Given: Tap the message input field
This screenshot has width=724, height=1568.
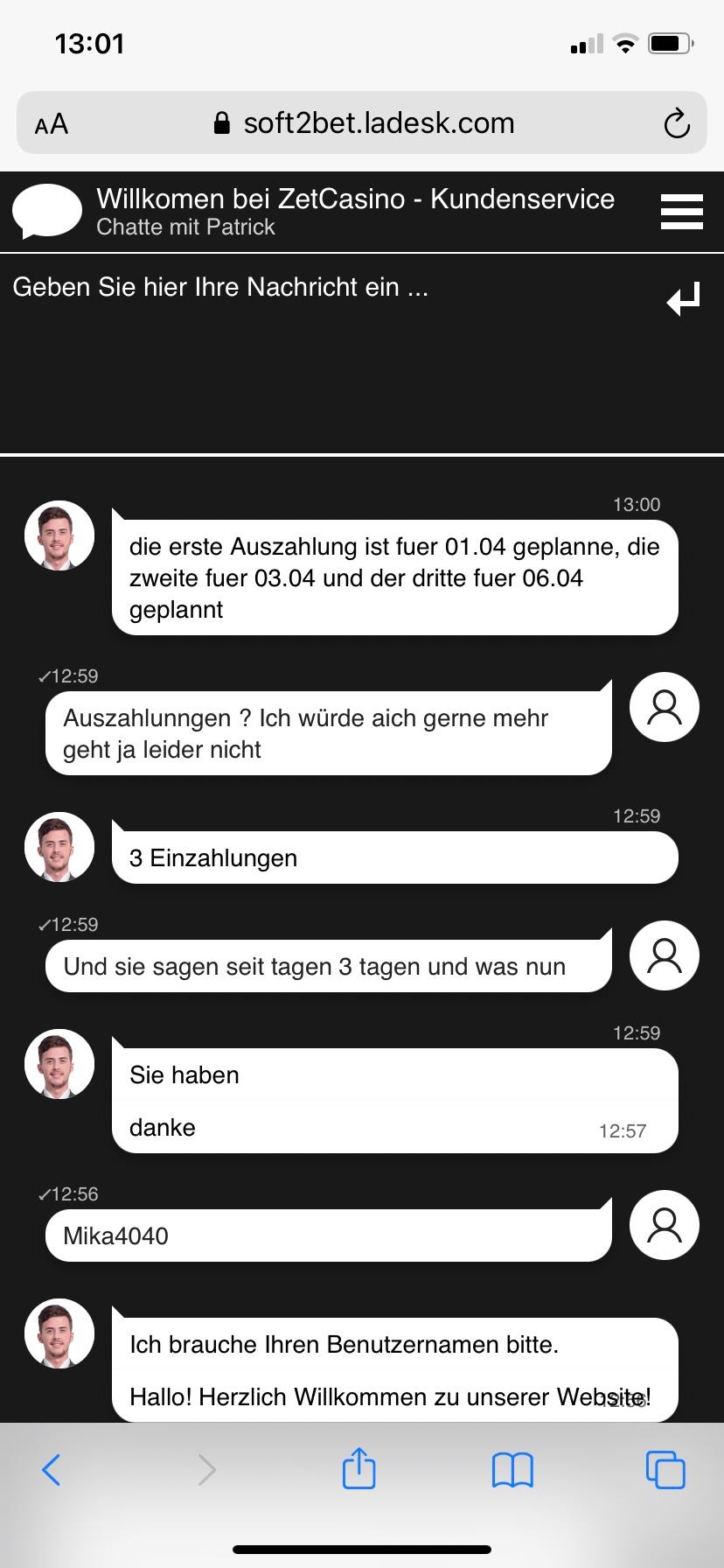Looking at the screenshot, I should coord(324,350).
